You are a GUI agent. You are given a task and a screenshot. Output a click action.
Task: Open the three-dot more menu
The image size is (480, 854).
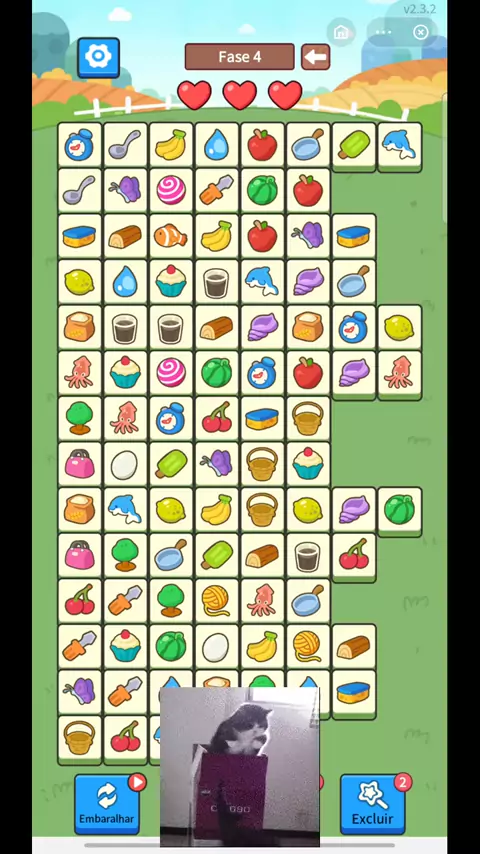[x=384, y=32]
